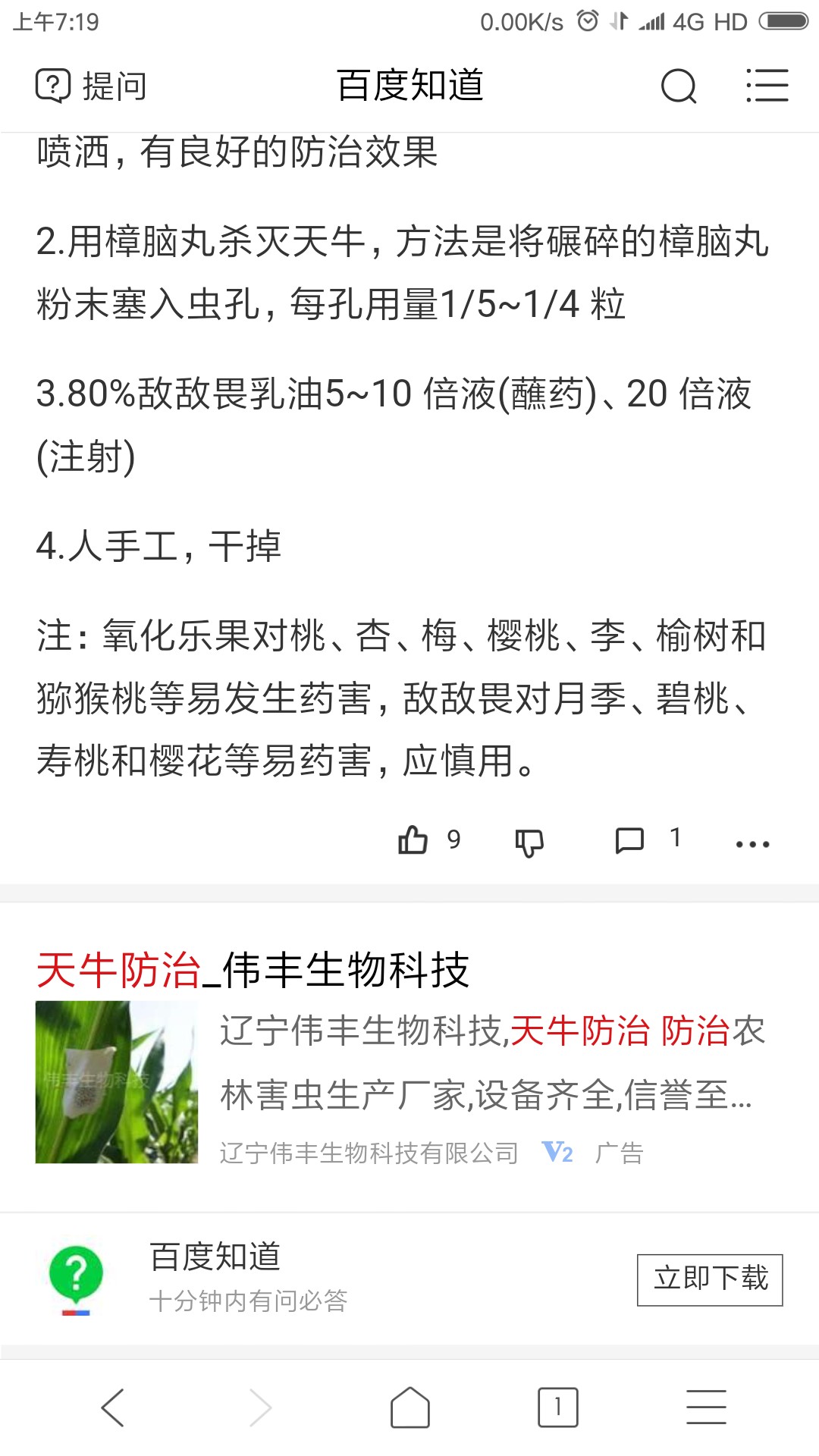Open the 天牛防治_伟丰生物科技 ad link
The image size is (819, 1456).
[253, 970]
